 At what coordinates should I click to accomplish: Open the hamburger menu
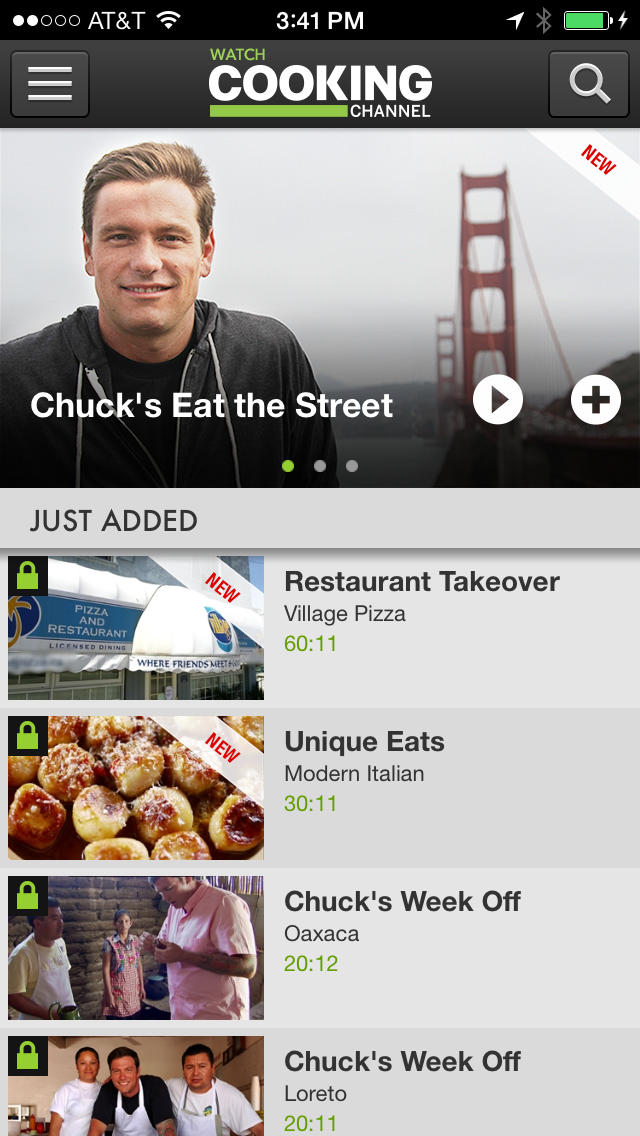[x=50, y=84]
